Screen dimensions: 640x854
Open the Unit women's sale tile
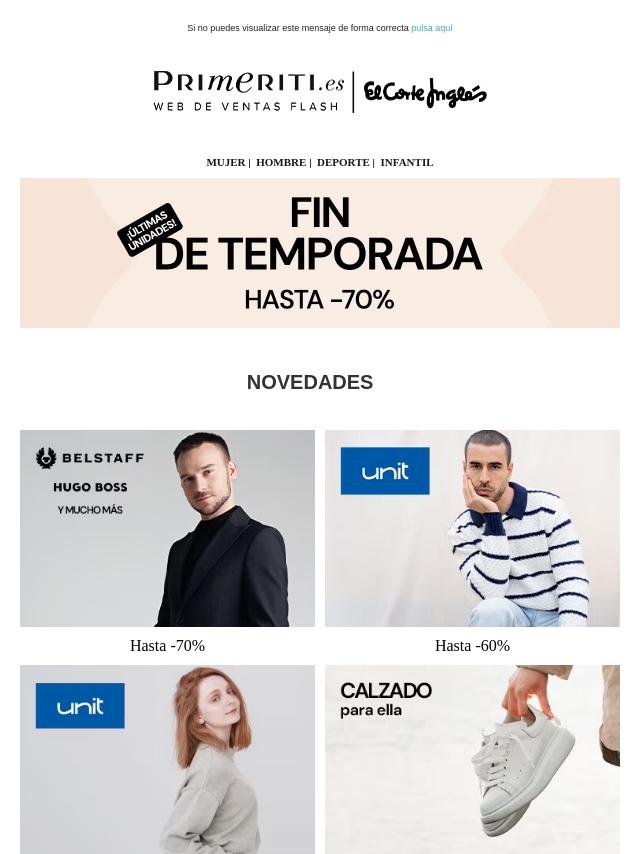coord(167,758)
